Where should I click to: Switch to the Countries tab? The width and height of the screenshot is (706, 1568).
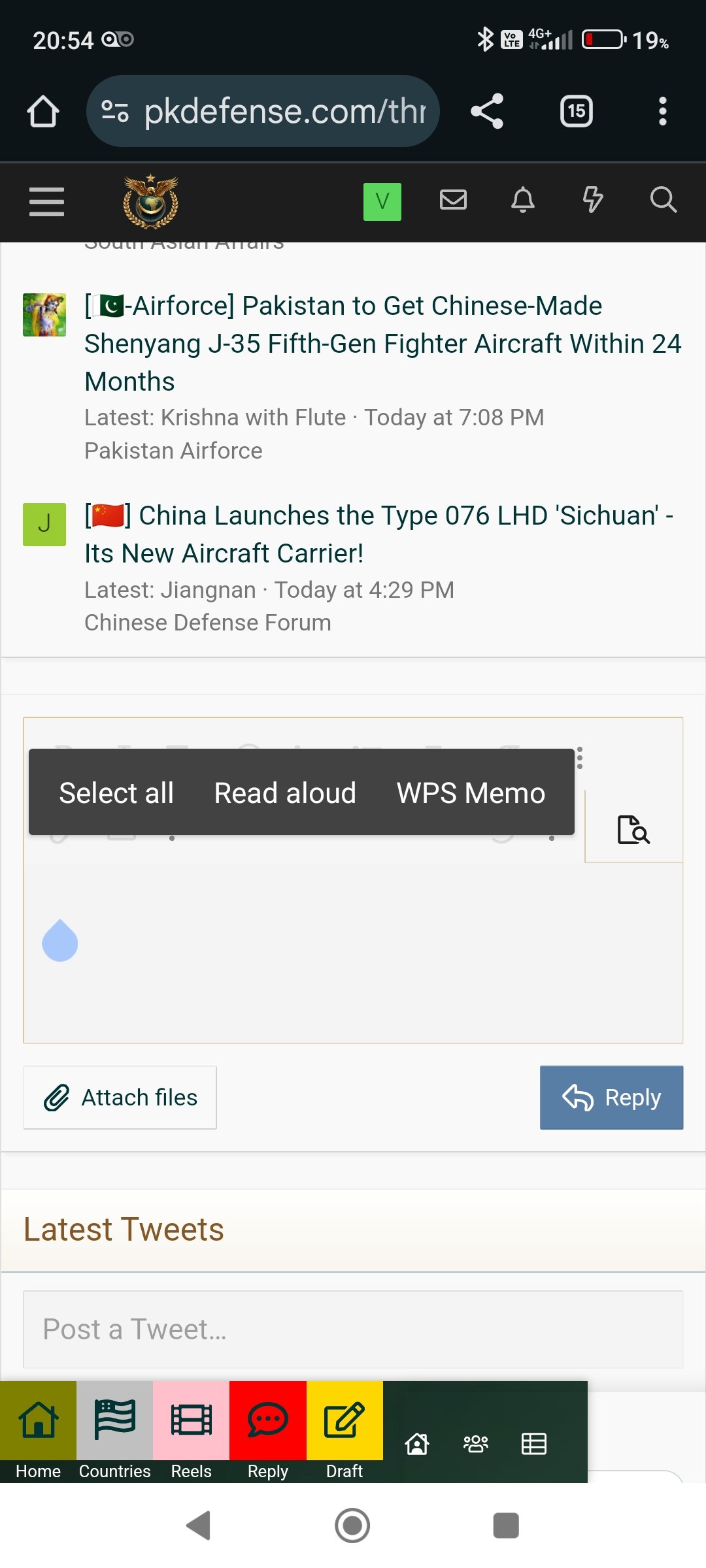[114, 1431]
